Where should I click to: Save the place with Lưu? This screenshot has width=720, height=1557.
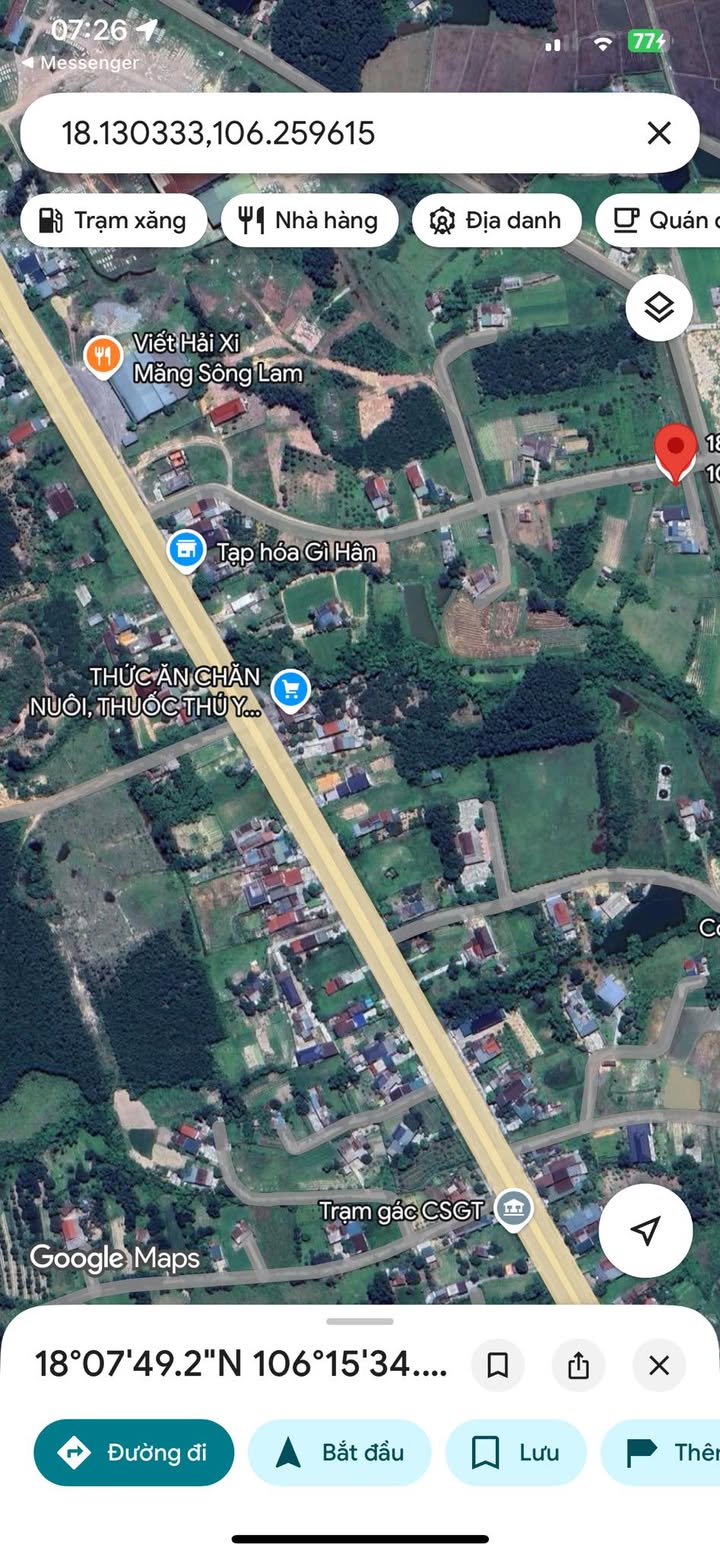(x=516, y=1452)
